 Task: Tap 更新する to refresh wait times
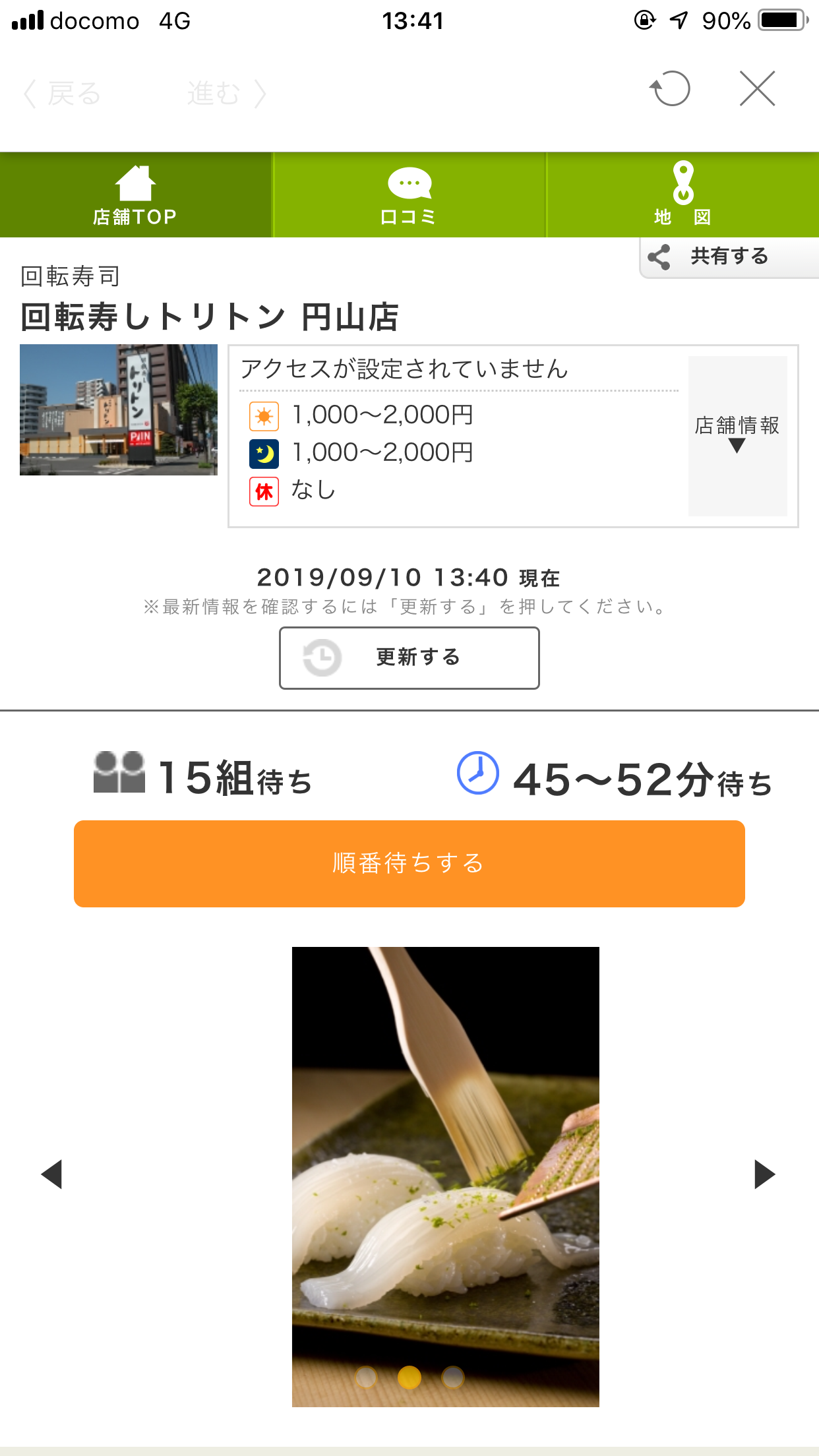[x=409, y=658]
